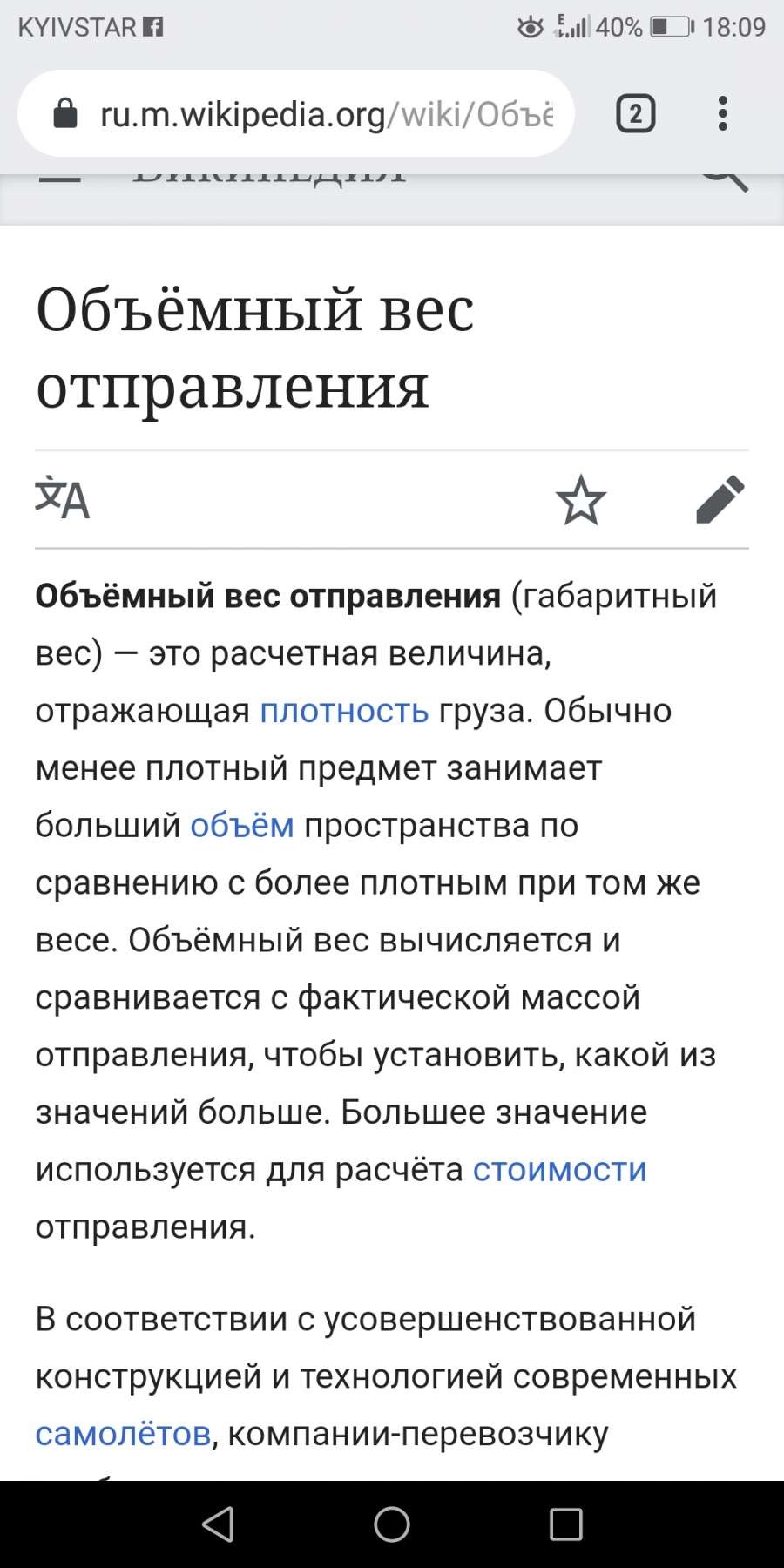The image size is (784, 1568).
Task: Edit the article with the pencil icon
Action: [x=720, y=499]
